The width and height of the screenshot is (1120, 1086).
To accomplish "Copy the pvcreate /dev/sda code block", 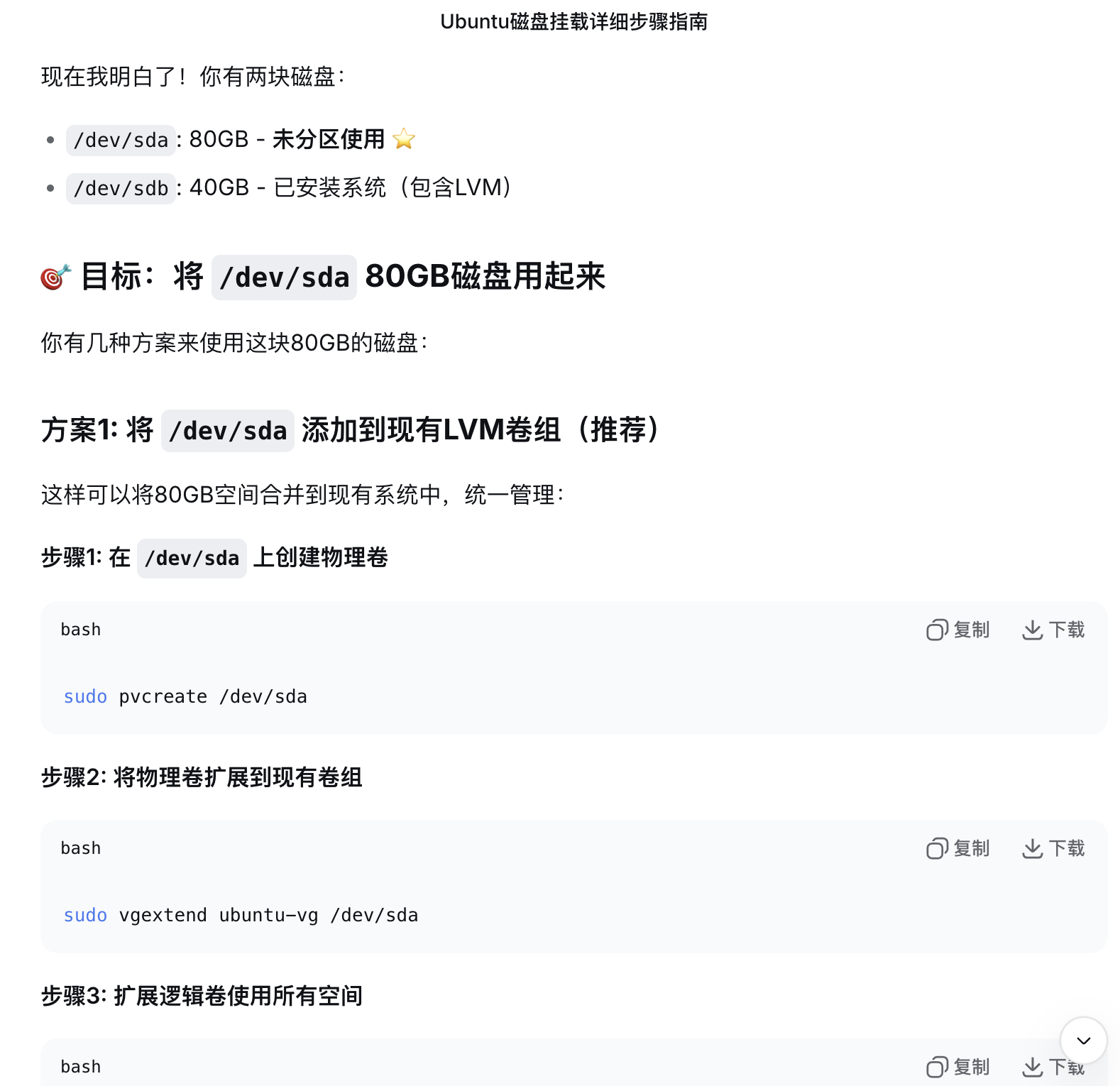I will click(957, 630).
